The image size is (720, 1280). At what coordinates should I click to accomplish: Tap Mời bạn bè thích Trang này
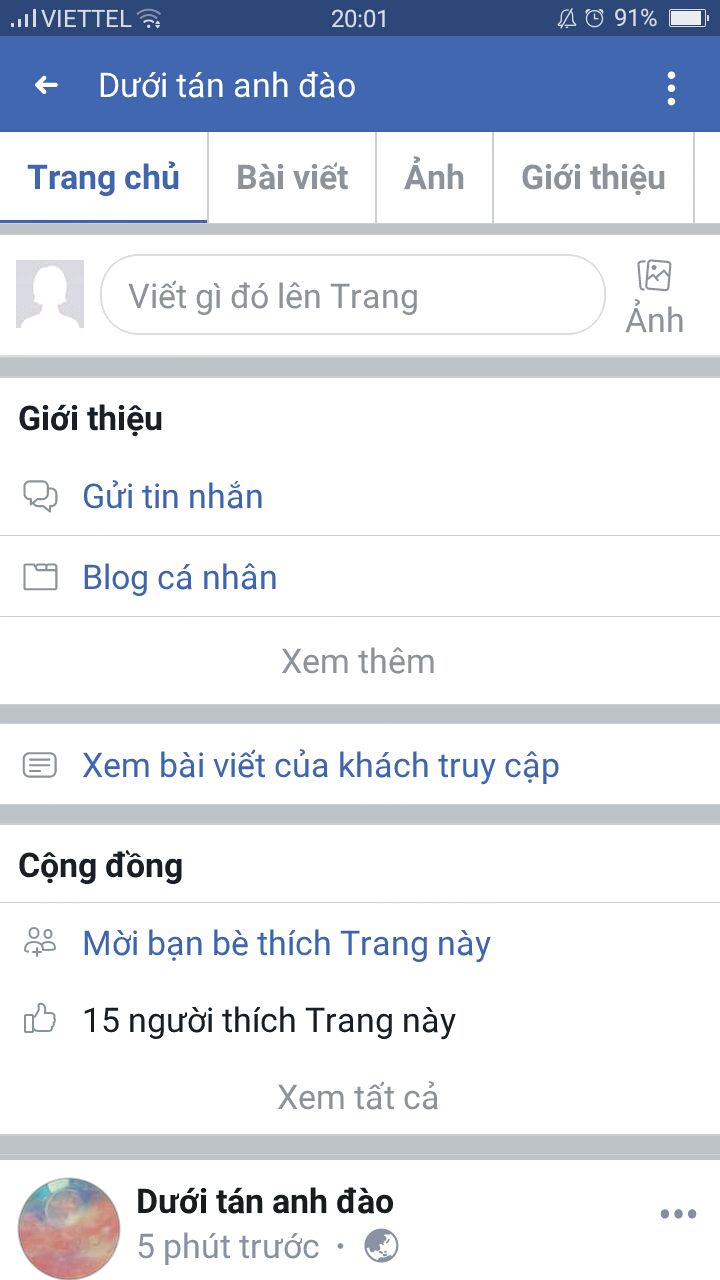[286, 943]
